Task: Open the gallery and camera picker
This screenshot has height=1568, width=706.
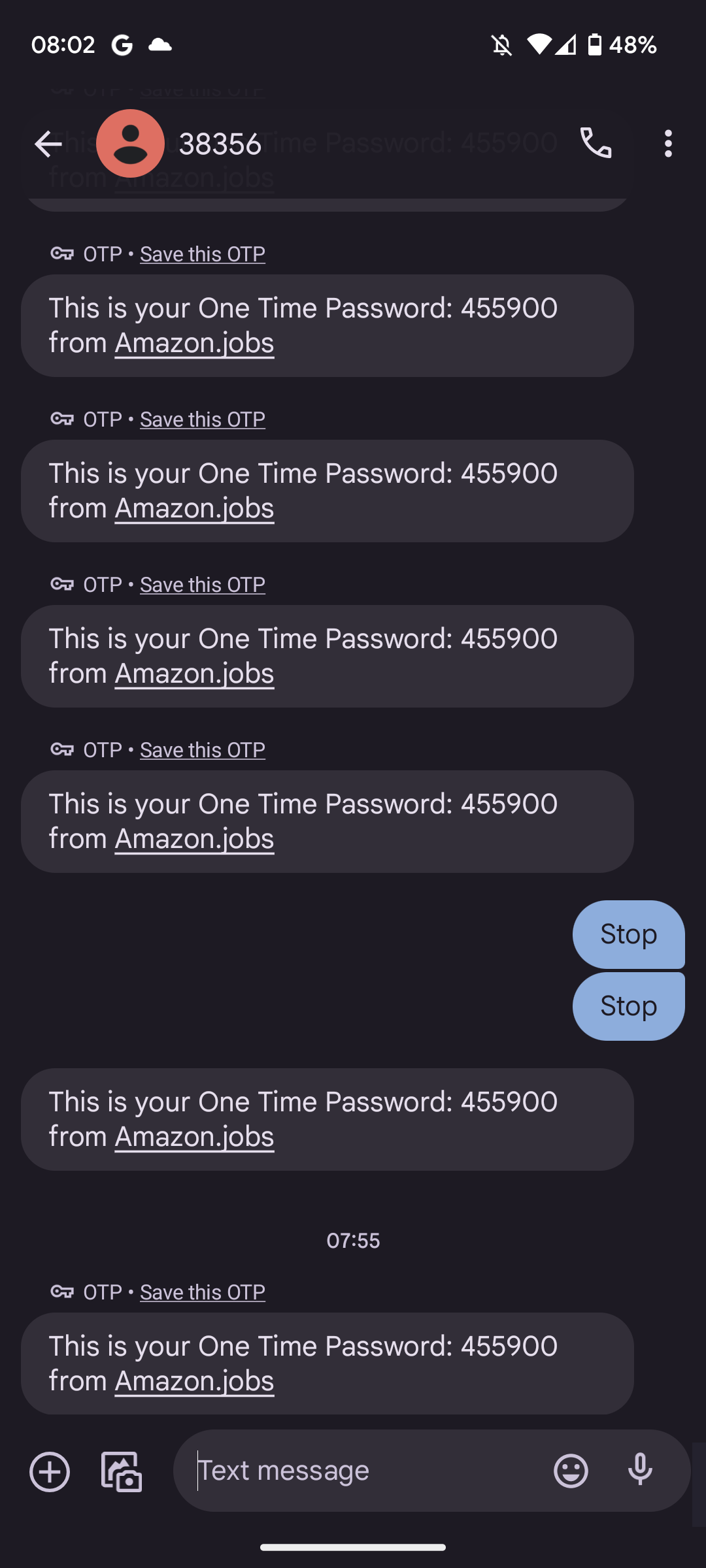Action: point(122,1472)
